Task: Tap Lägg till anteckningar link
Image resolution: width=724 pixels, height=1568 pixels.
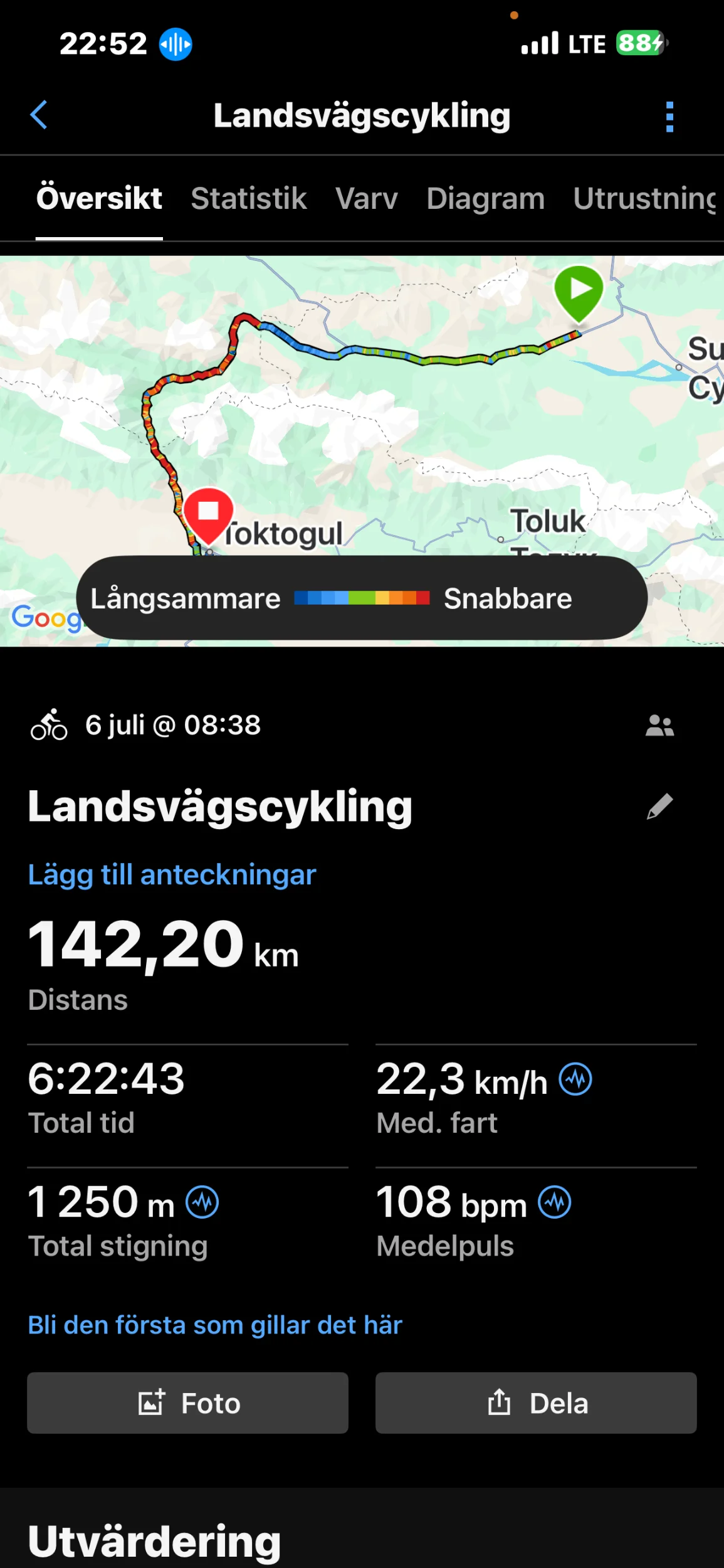Action: click(172, 874)
